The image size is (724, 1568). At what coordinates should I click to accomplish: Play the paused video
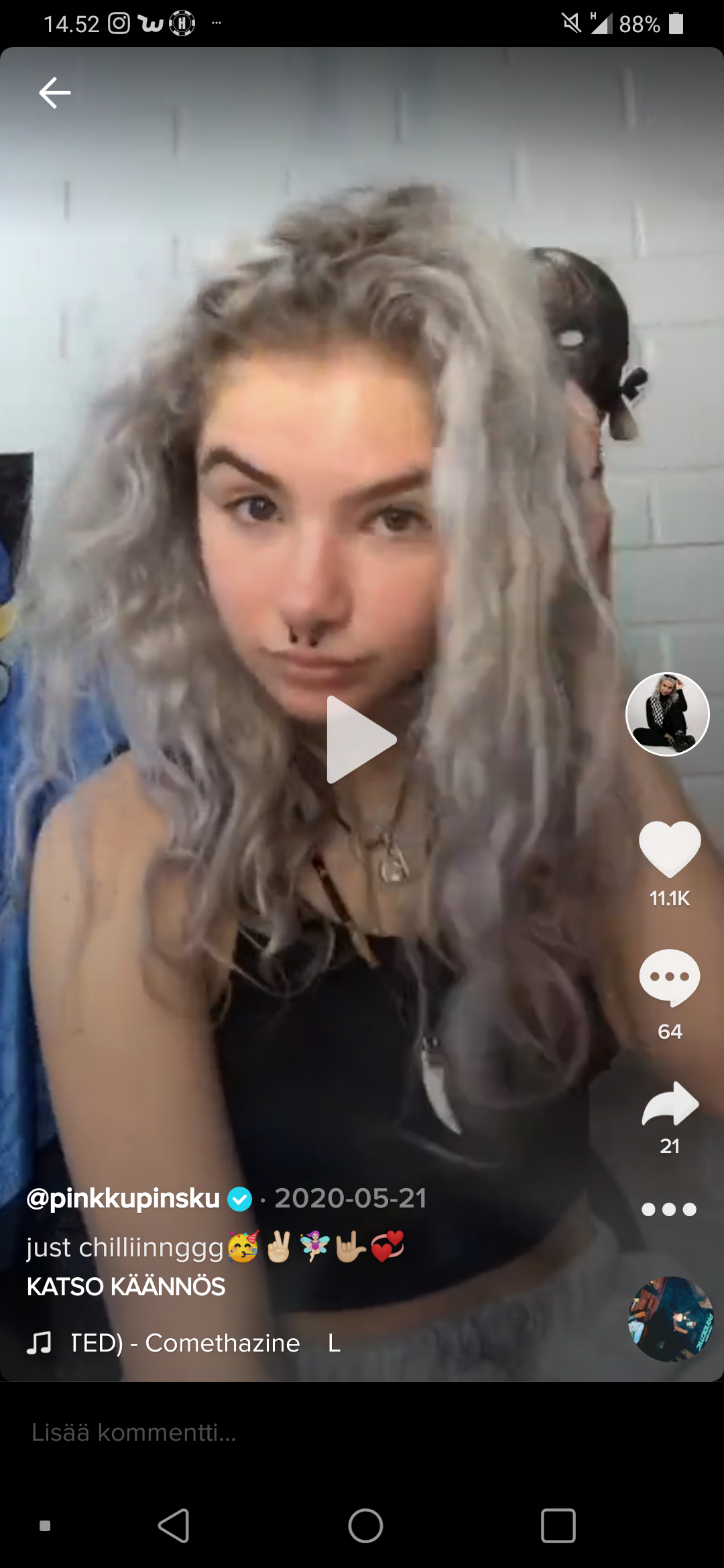[361, 739]
